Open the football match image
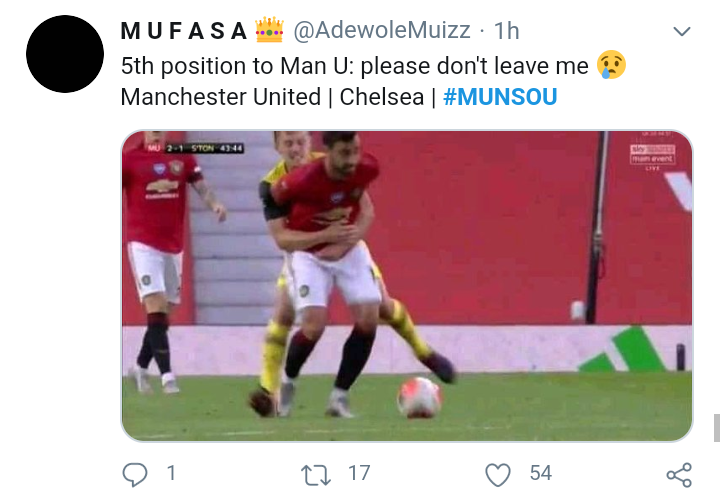 406,285
